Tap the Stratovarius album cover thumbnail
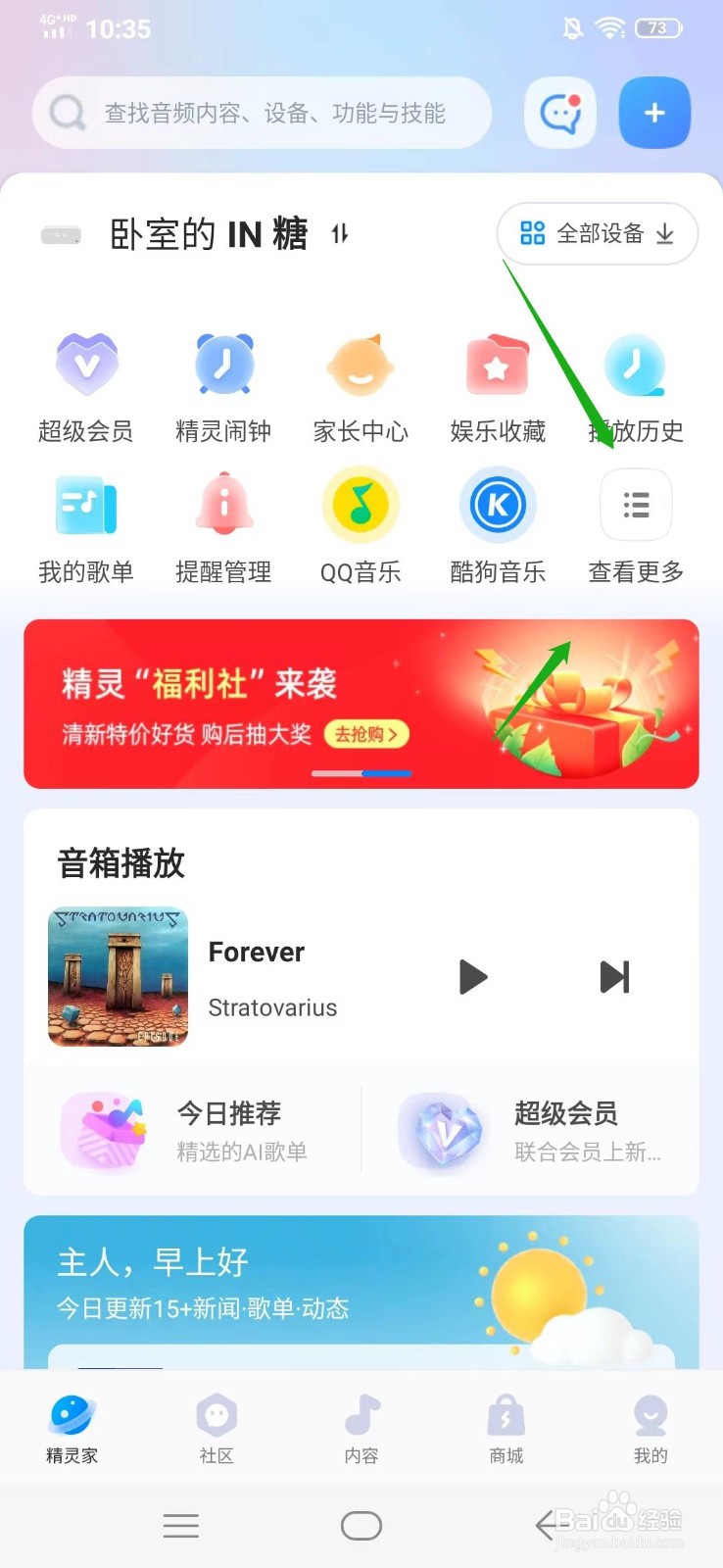The width and height of the screenshot is (723, 1568). point(117,976)
